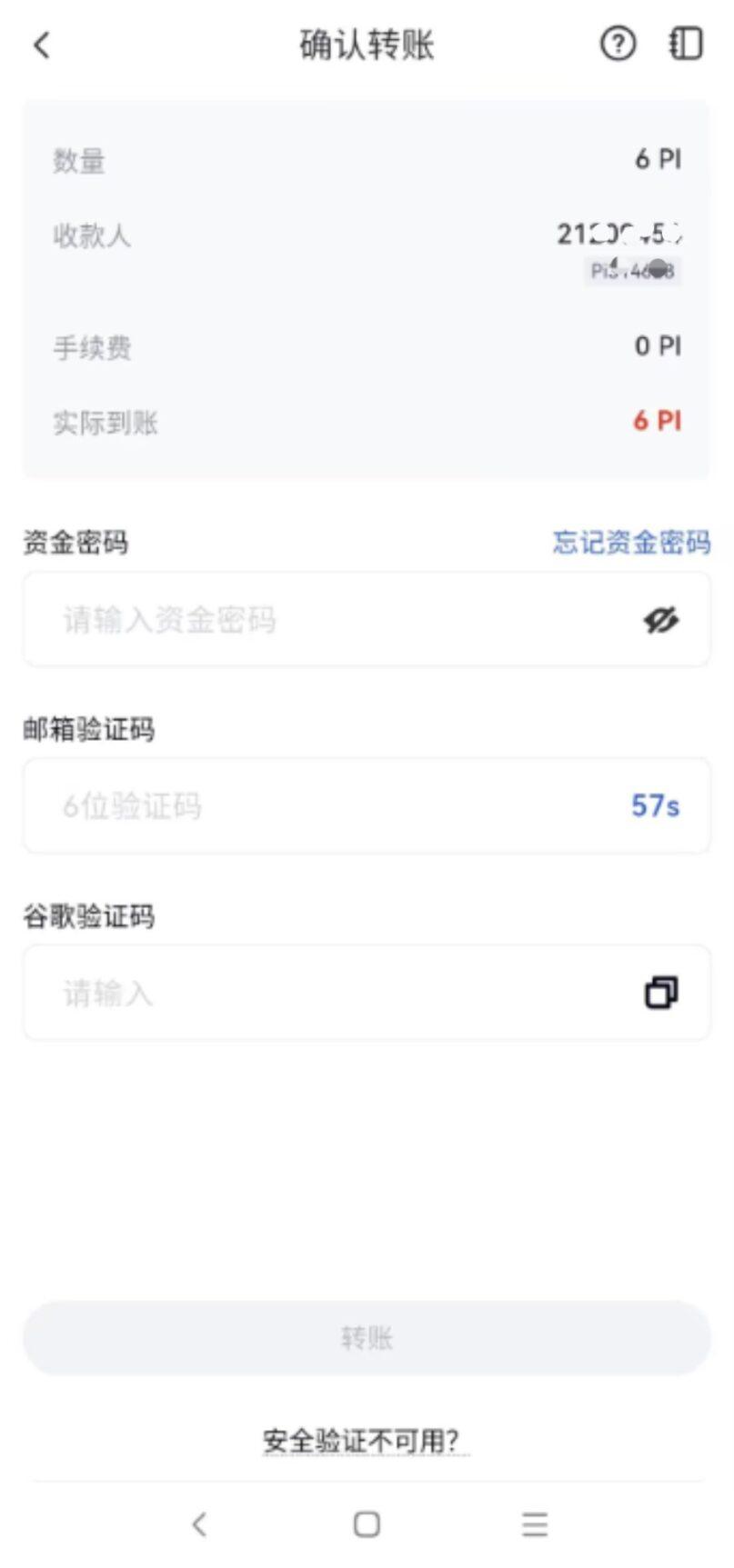Toggle fund password visibility eye icon

point(661,620)
